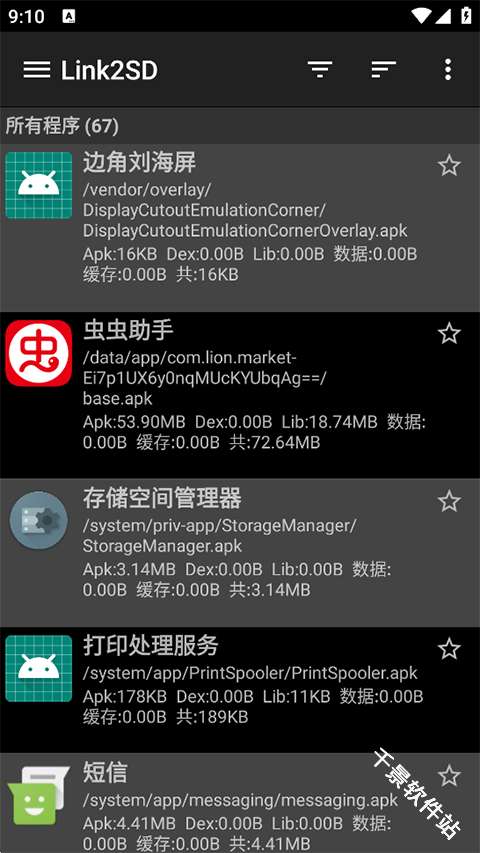The width and height of the screenshot is (480, 853).
Task: Star the 打印处理服务 entry
Action: point(449,649)
